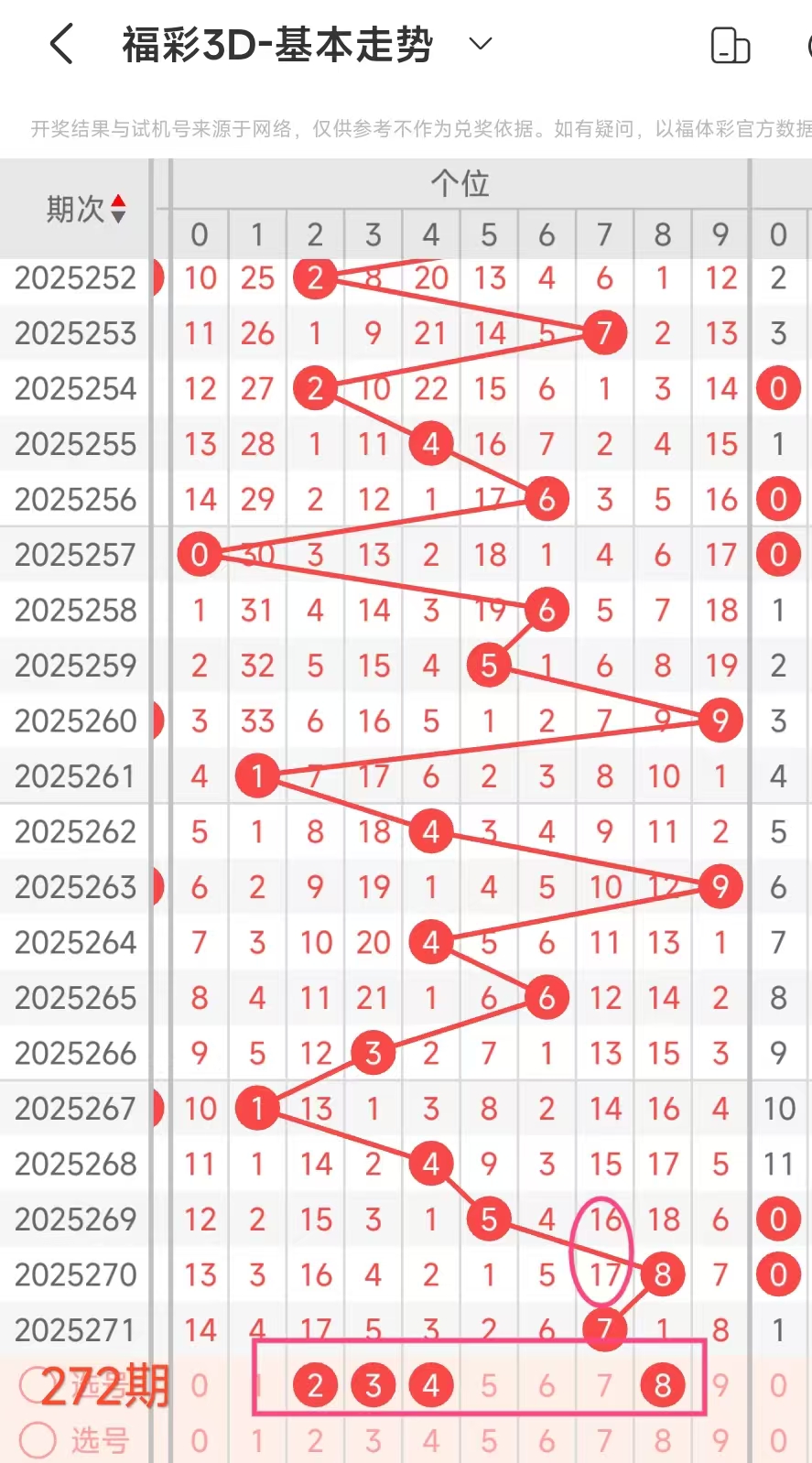Screen dimensions: 812x1463
Task: Sort the chart by 期次 column
Action: click(85, 209)
